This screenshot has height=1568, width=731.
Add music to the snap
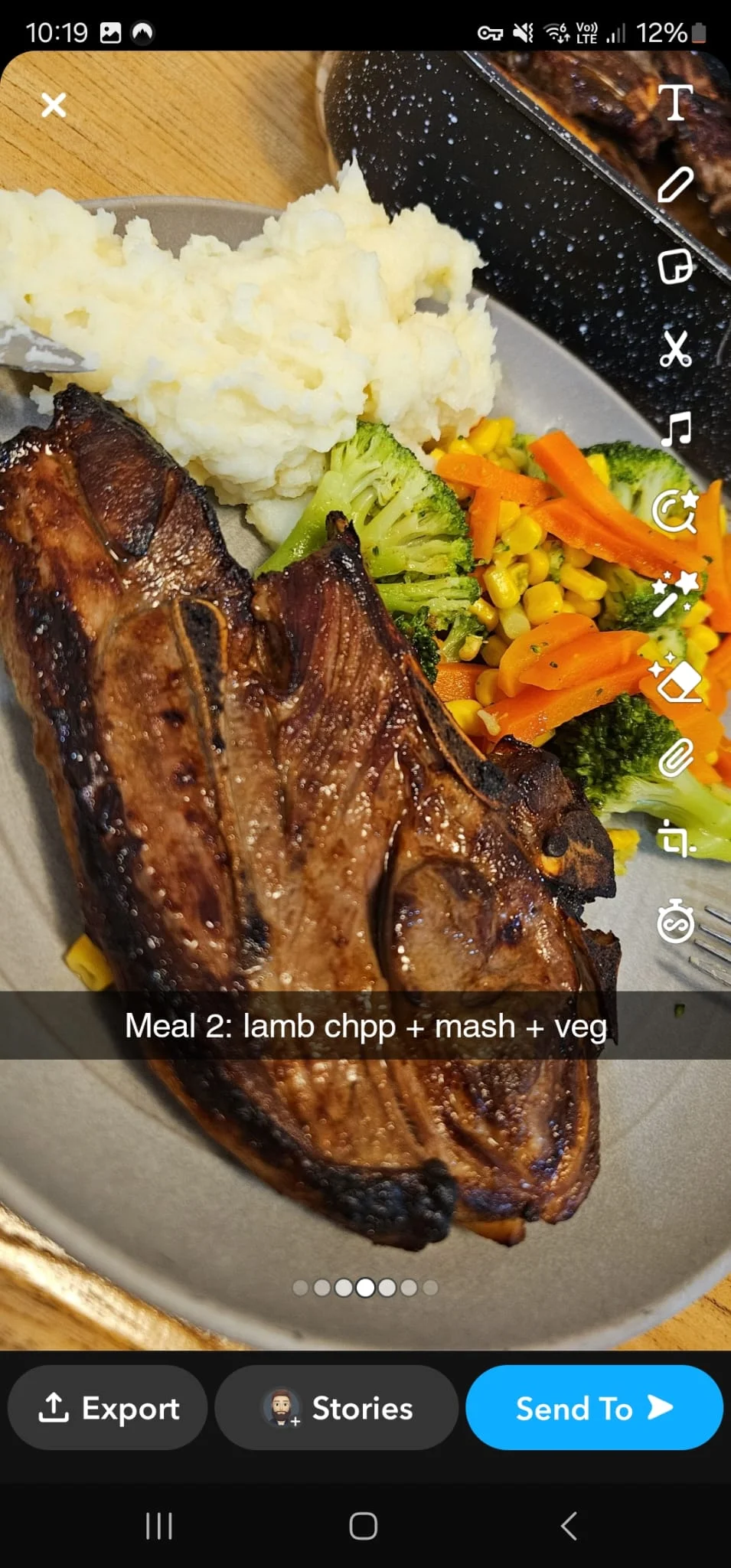[x=675, y=430]
